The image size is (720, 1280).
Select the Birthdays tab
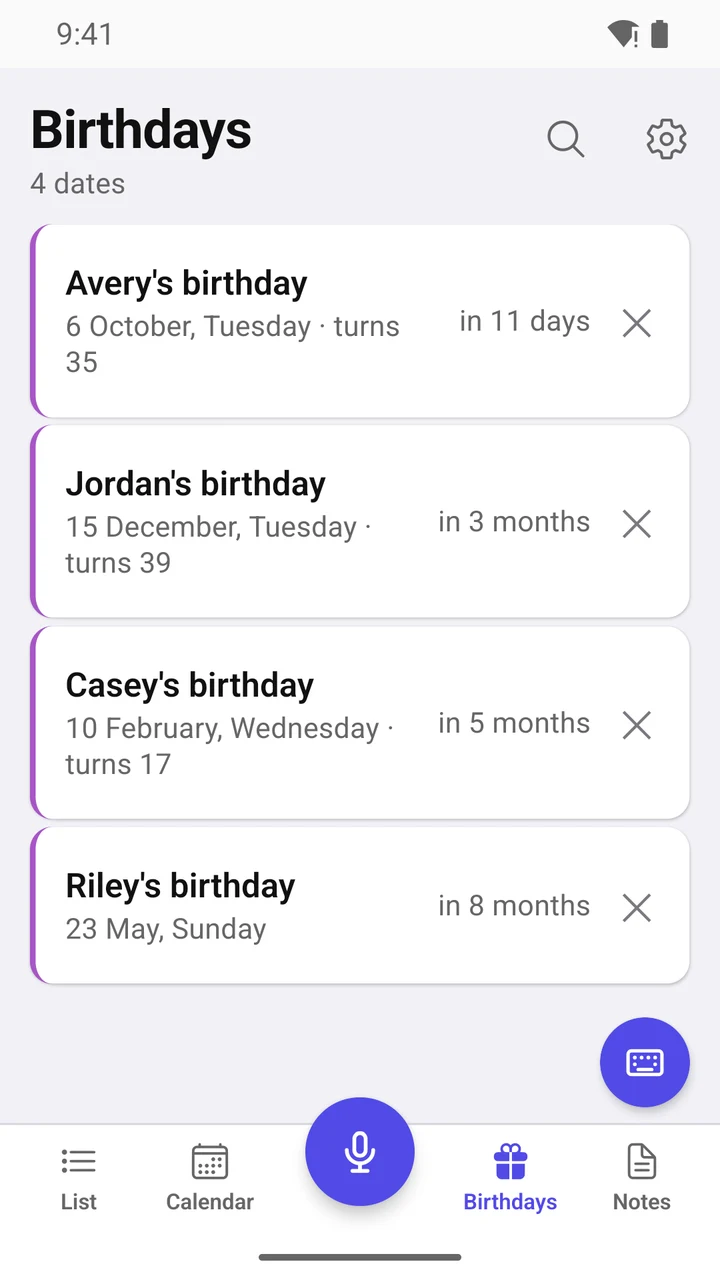510,1178
